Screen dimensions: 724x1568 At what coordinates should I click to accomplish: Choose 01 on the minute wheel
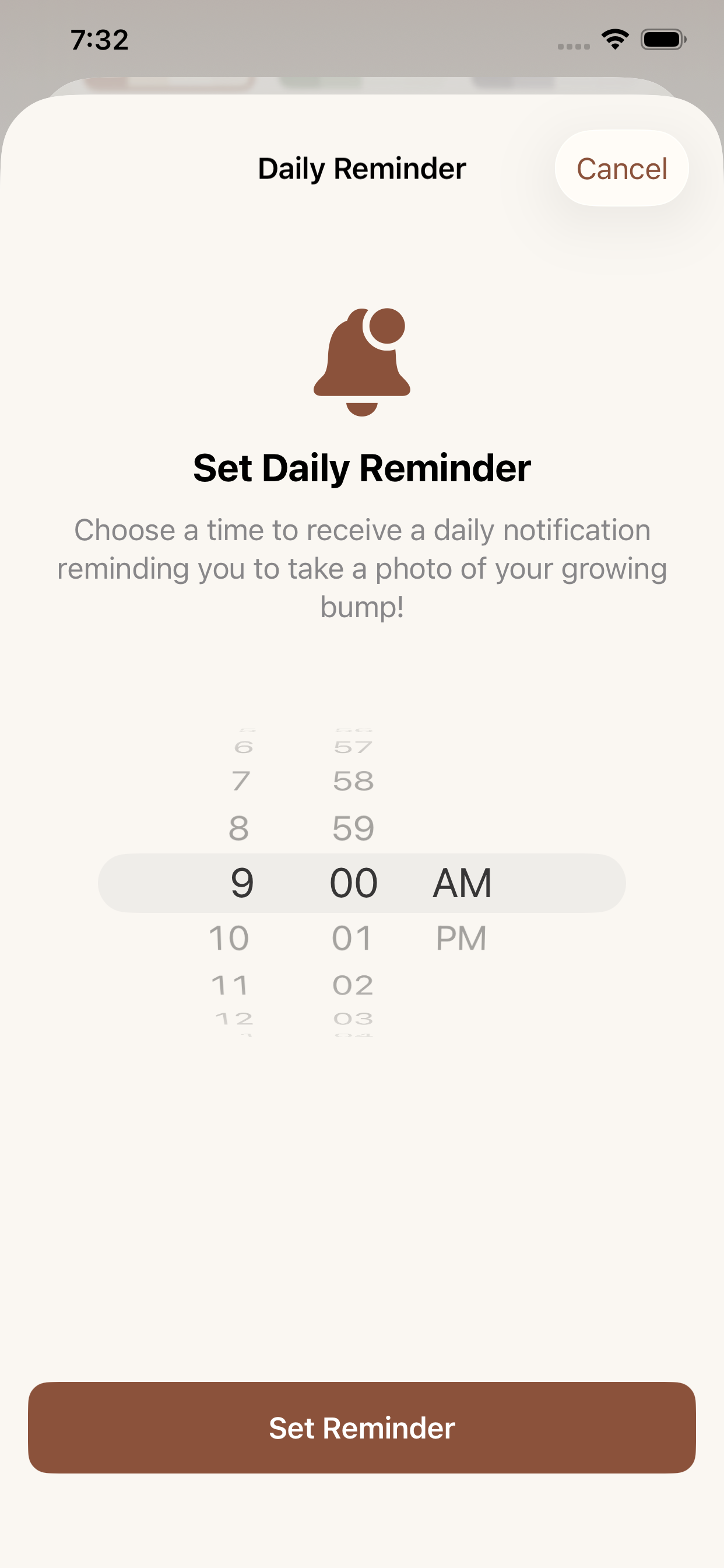(x=353, y=937)
